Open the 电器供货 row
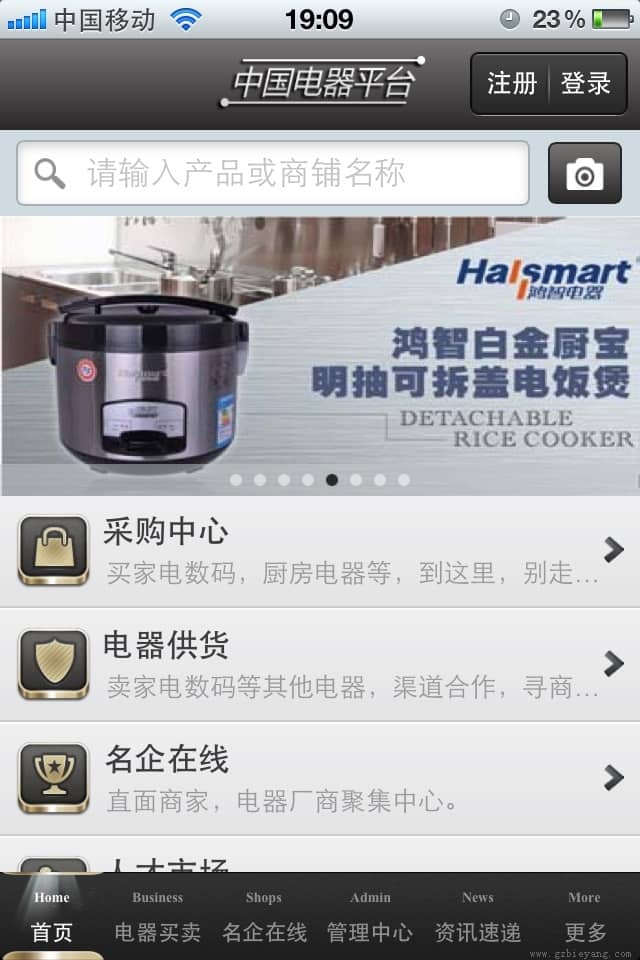The width and height of the screenshot is (640, 960). (320, 664)
